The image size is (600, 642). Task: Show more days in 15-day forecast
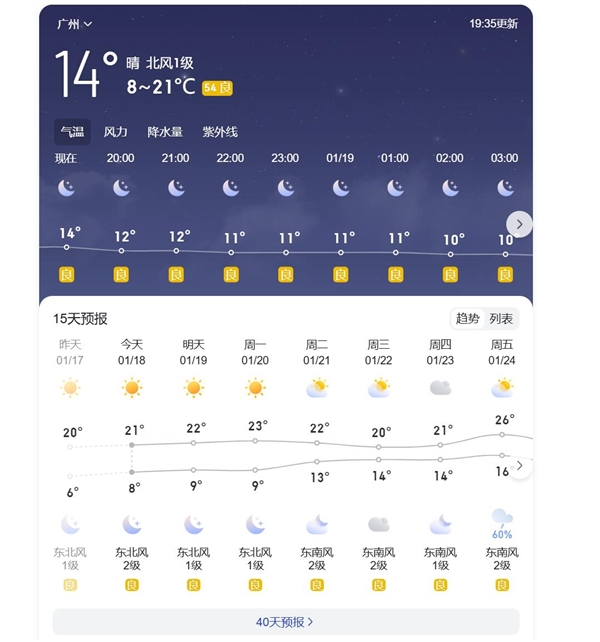pyautogui.click(x=519, y=466)
